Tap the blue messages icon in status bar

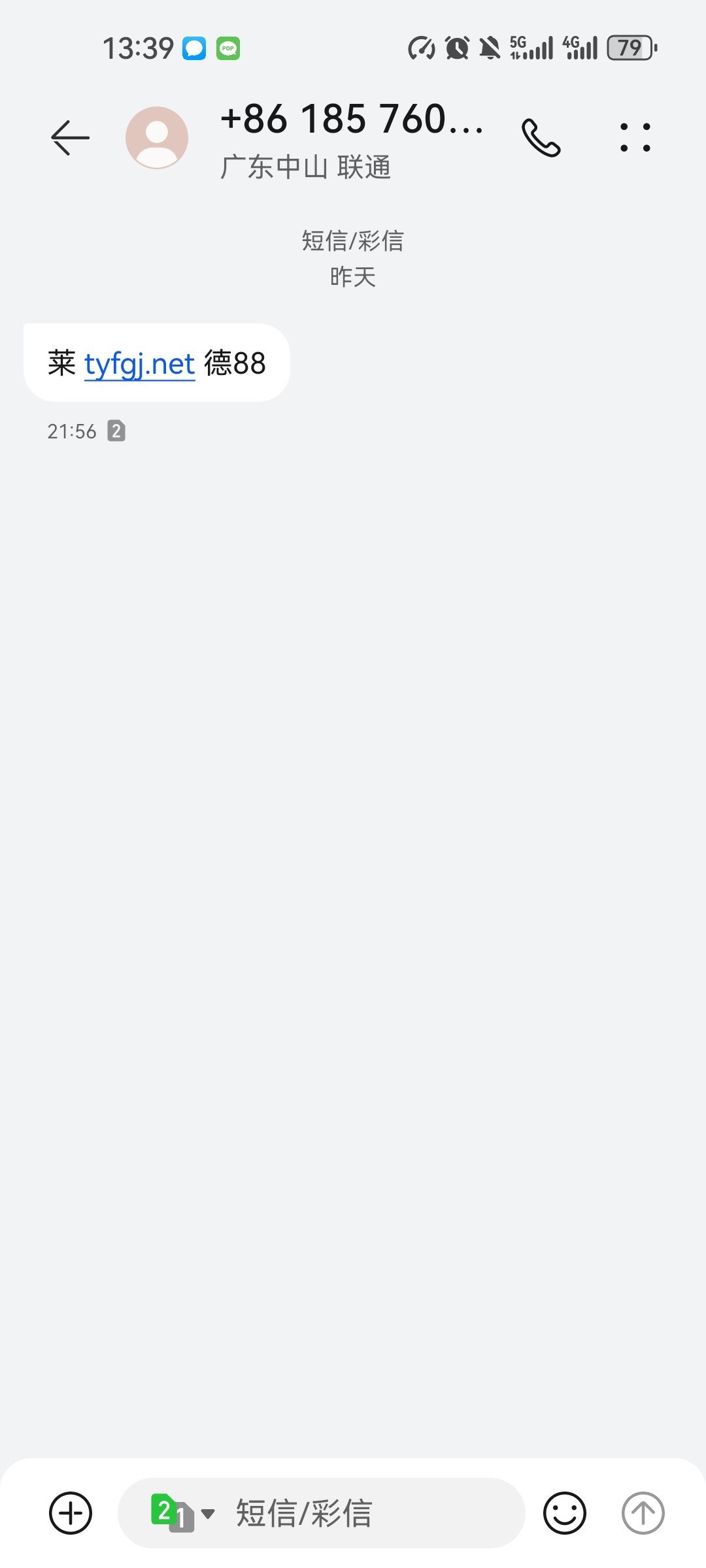point(194,48)
